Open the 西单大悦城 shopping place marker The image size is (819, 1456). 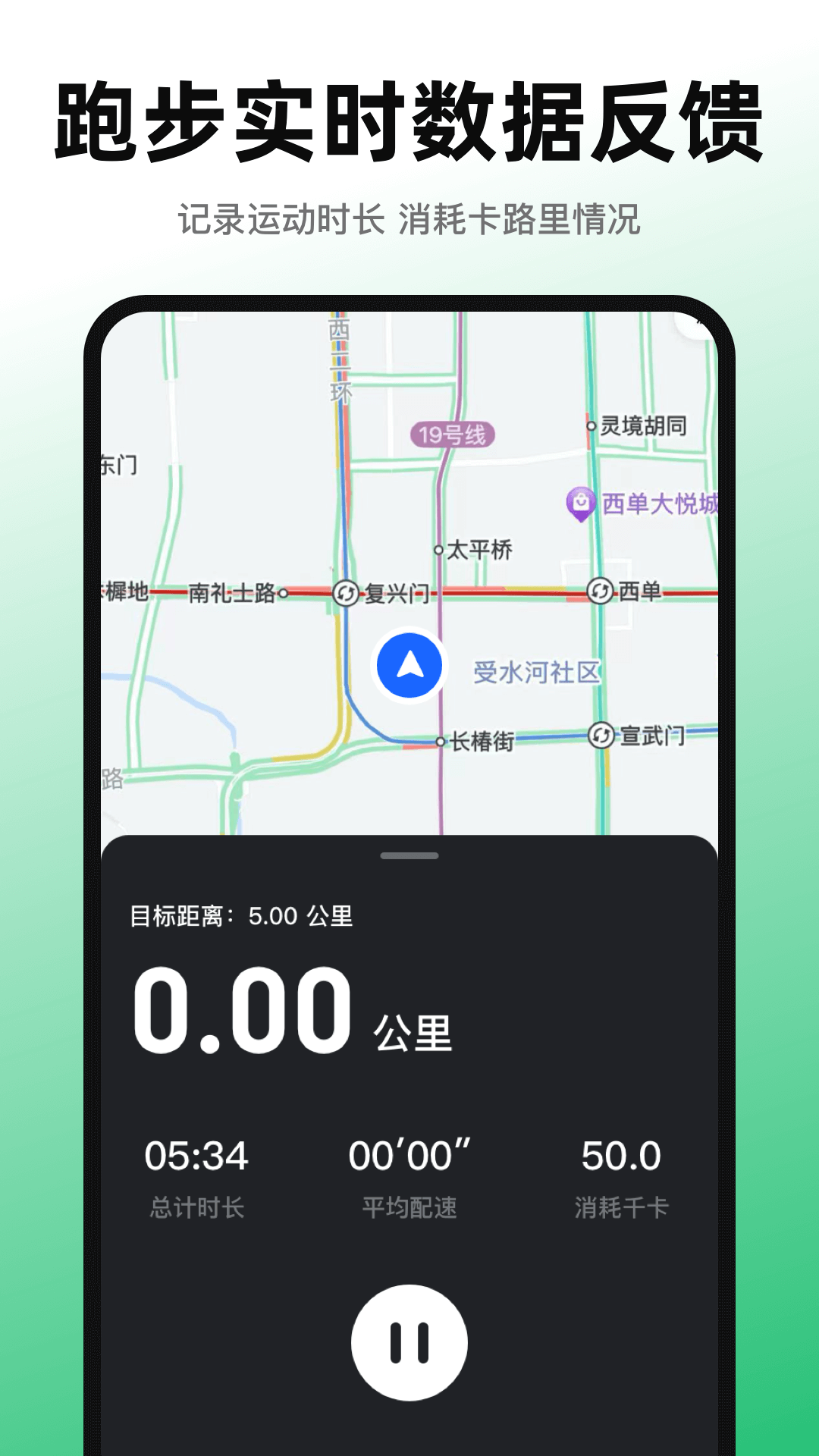(580, 500)
